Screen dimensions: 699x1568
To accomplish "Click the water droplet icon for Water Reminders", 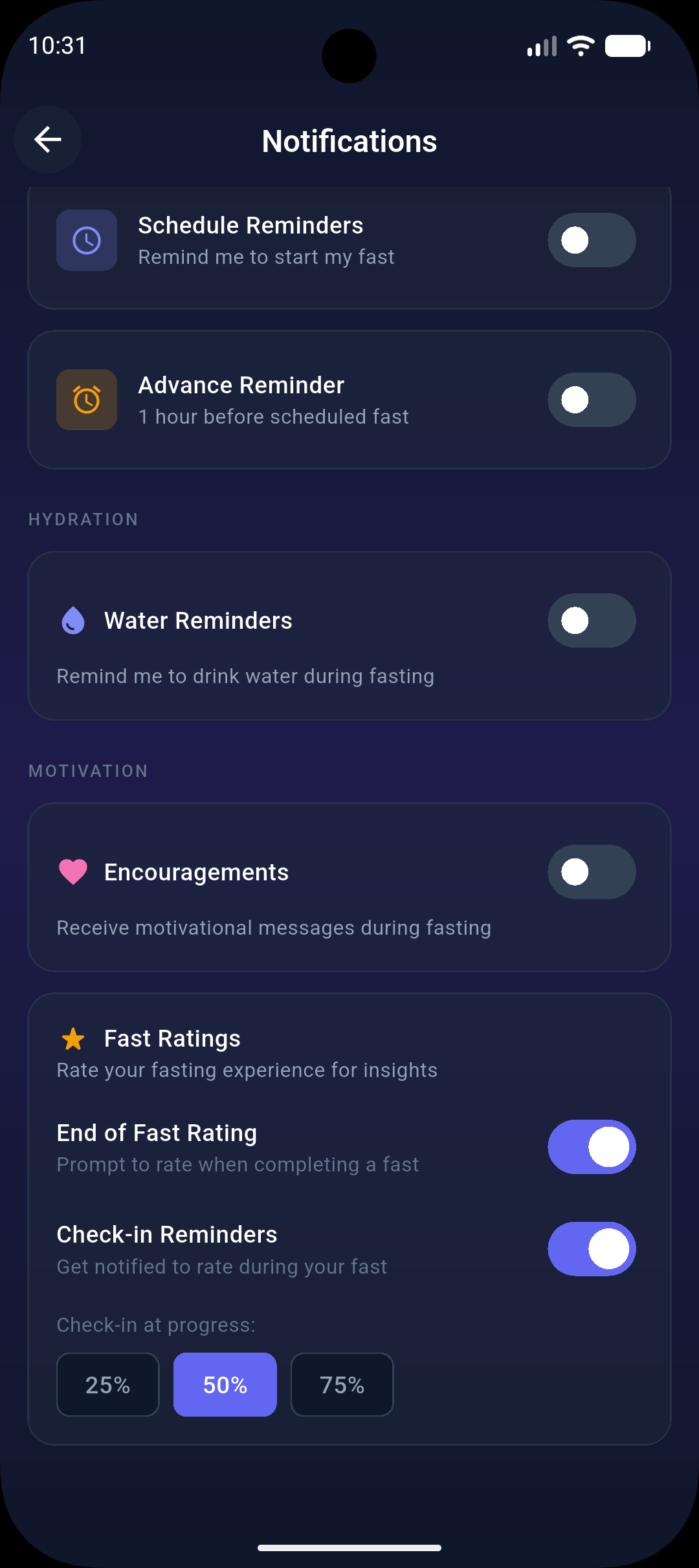I will pos(72,620).
